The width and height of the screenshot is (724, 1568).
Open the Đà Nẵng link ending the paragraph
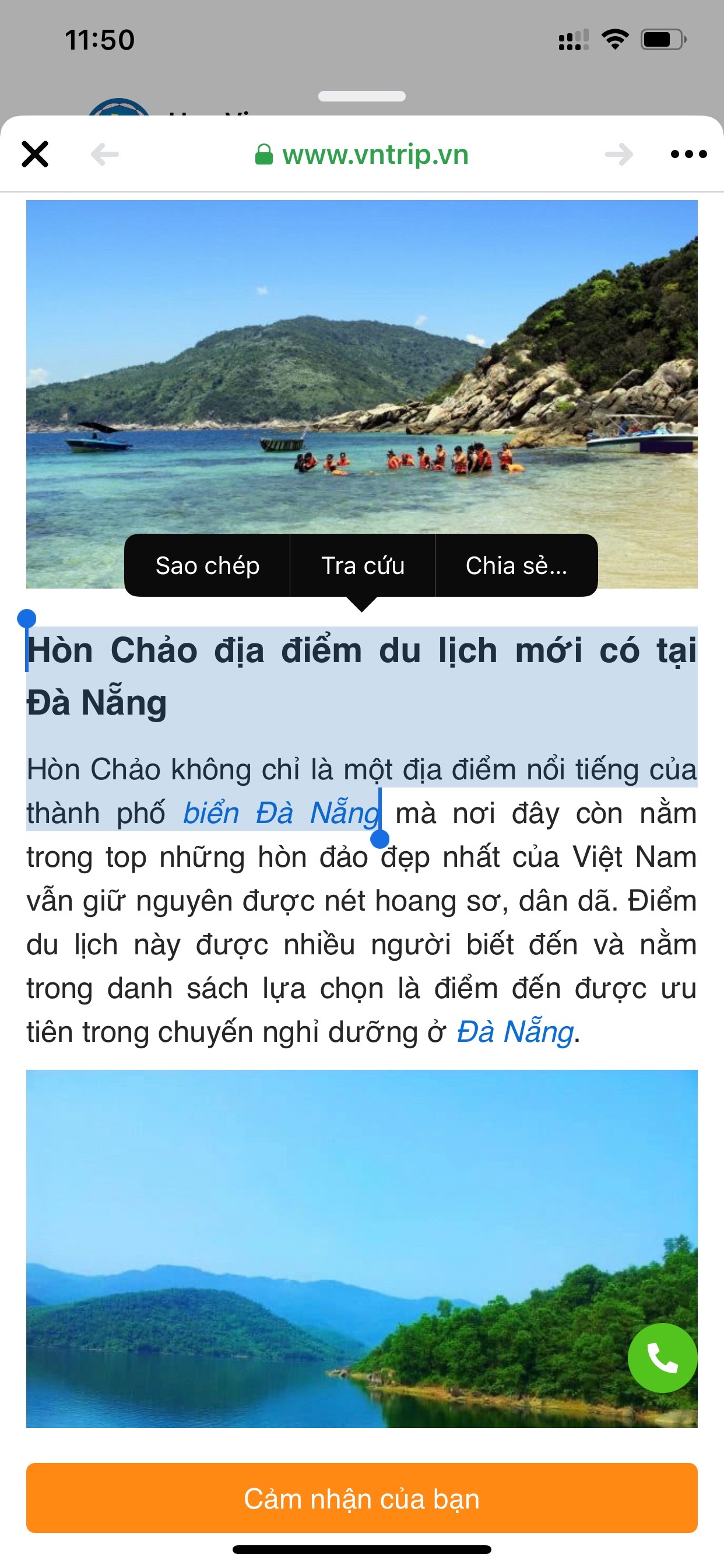(515, 1032)
